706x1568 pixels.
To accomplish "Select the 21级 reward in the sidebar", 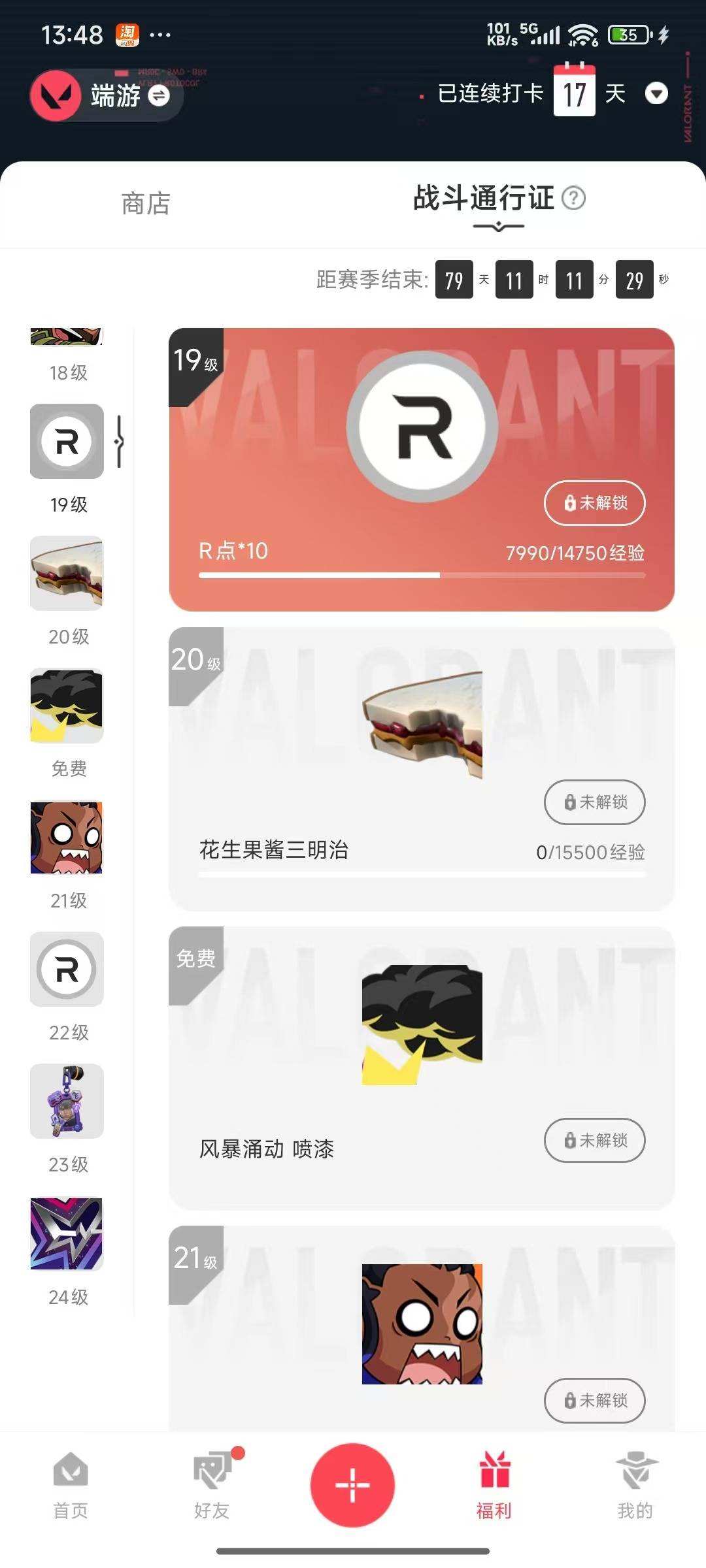I will [x=67, y=838].
